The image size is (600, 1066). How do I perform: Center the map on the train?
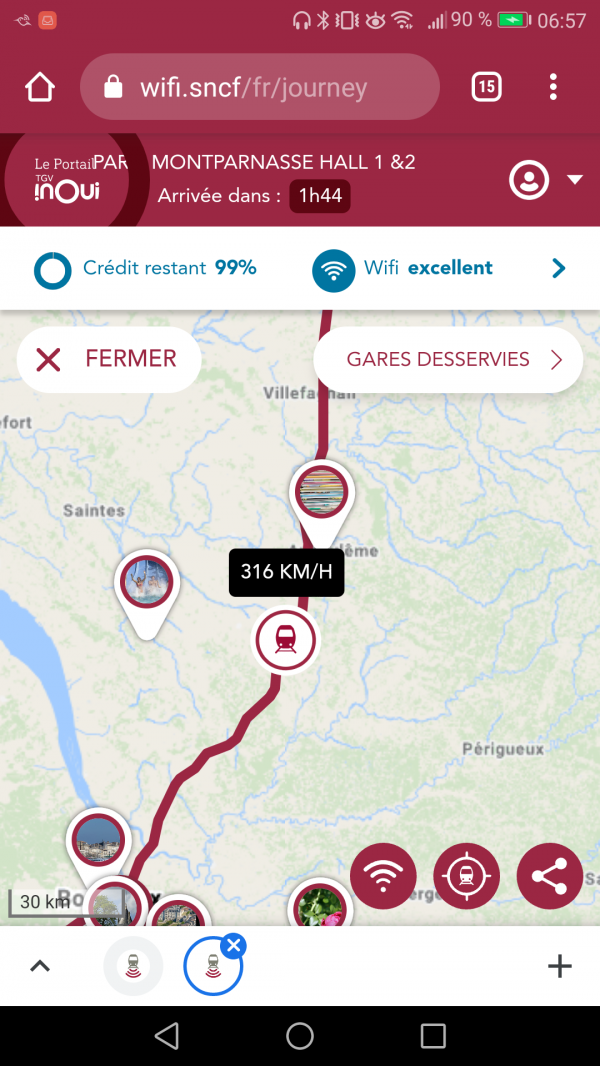[466, 877]
